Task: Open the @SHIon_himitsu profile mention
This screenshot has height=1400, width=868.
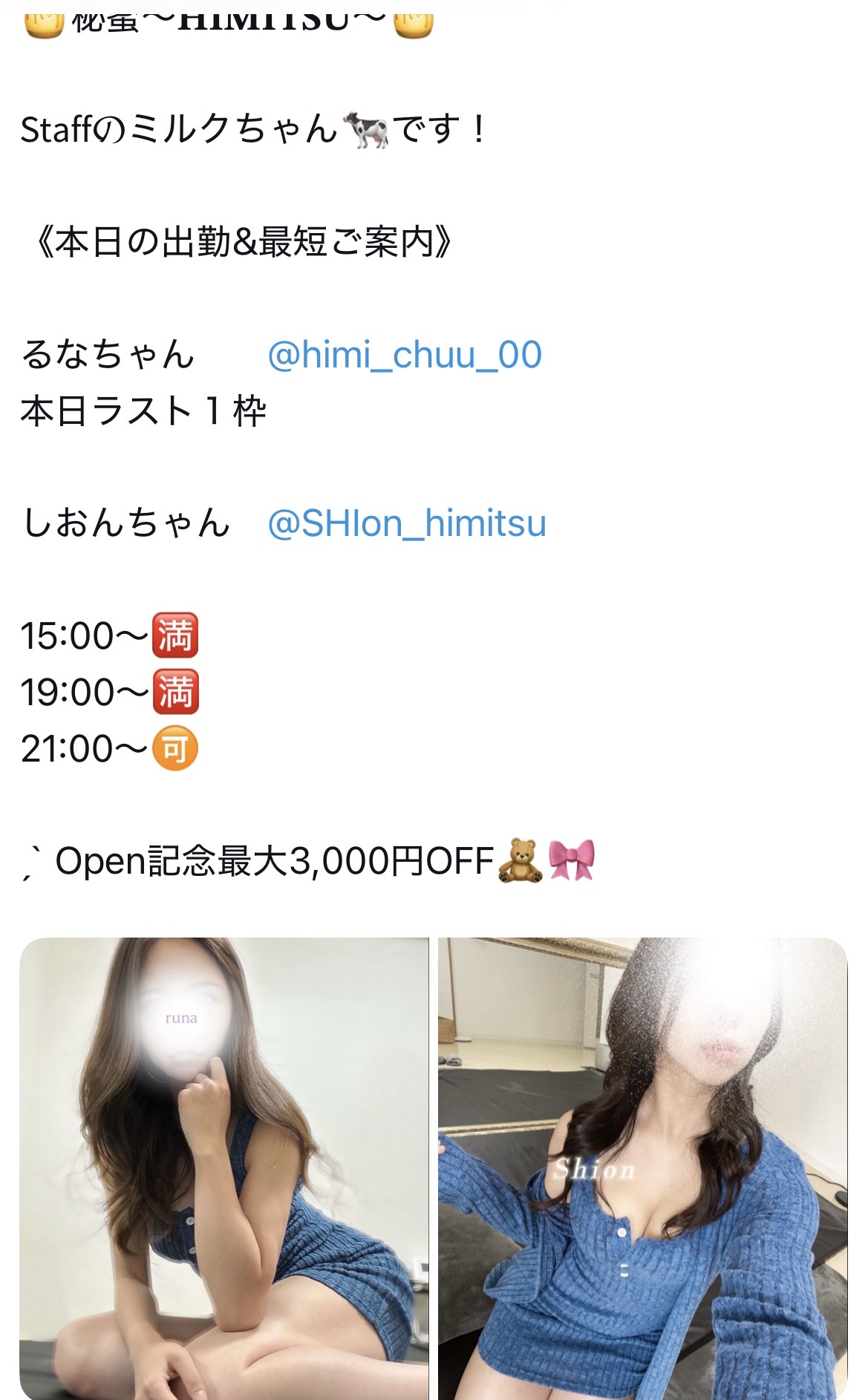Action: [x=406, y=523]
